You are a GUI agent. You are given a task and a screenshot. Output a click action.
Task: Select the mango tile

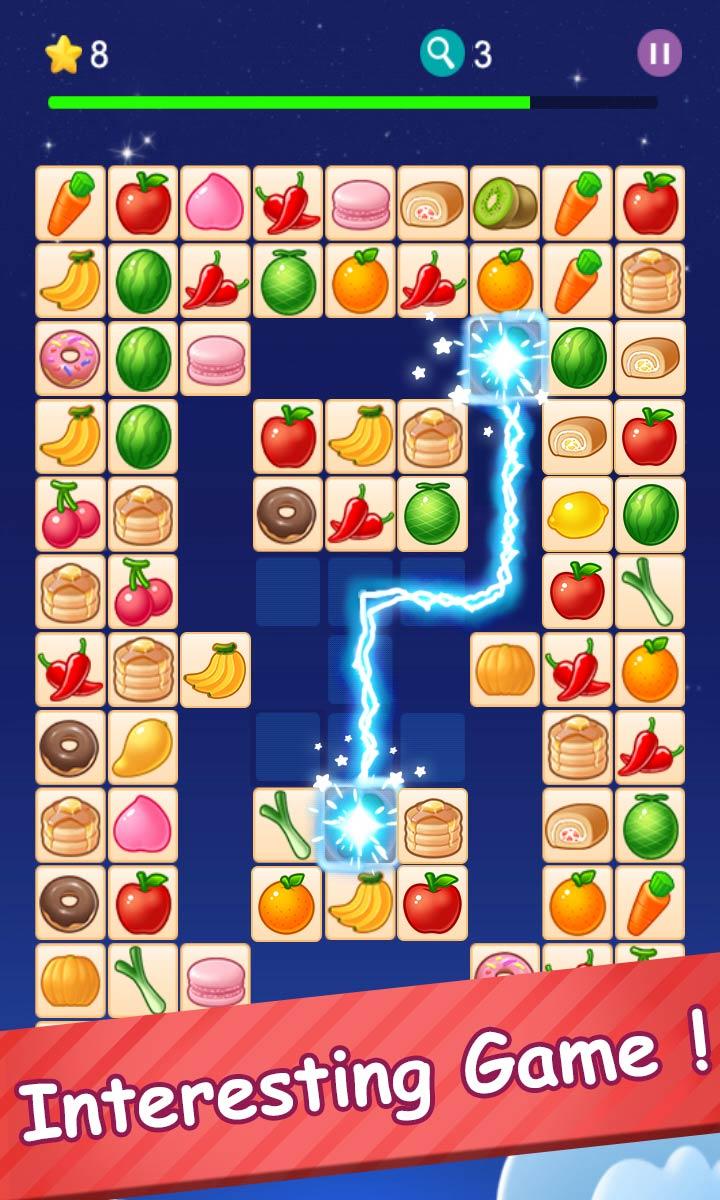point(143,747)
